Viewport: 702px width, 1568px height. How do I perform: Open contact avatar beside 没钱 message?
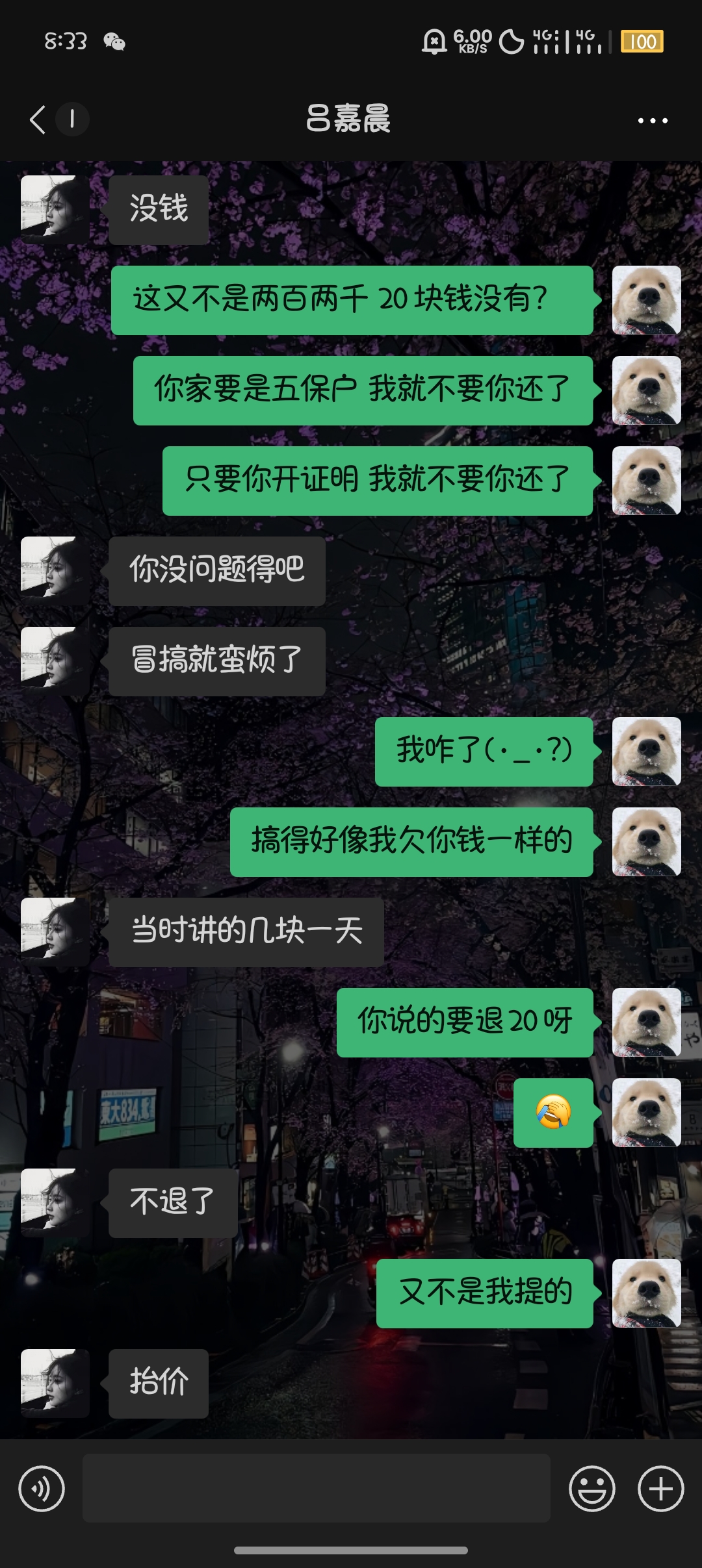pos(55,209)
